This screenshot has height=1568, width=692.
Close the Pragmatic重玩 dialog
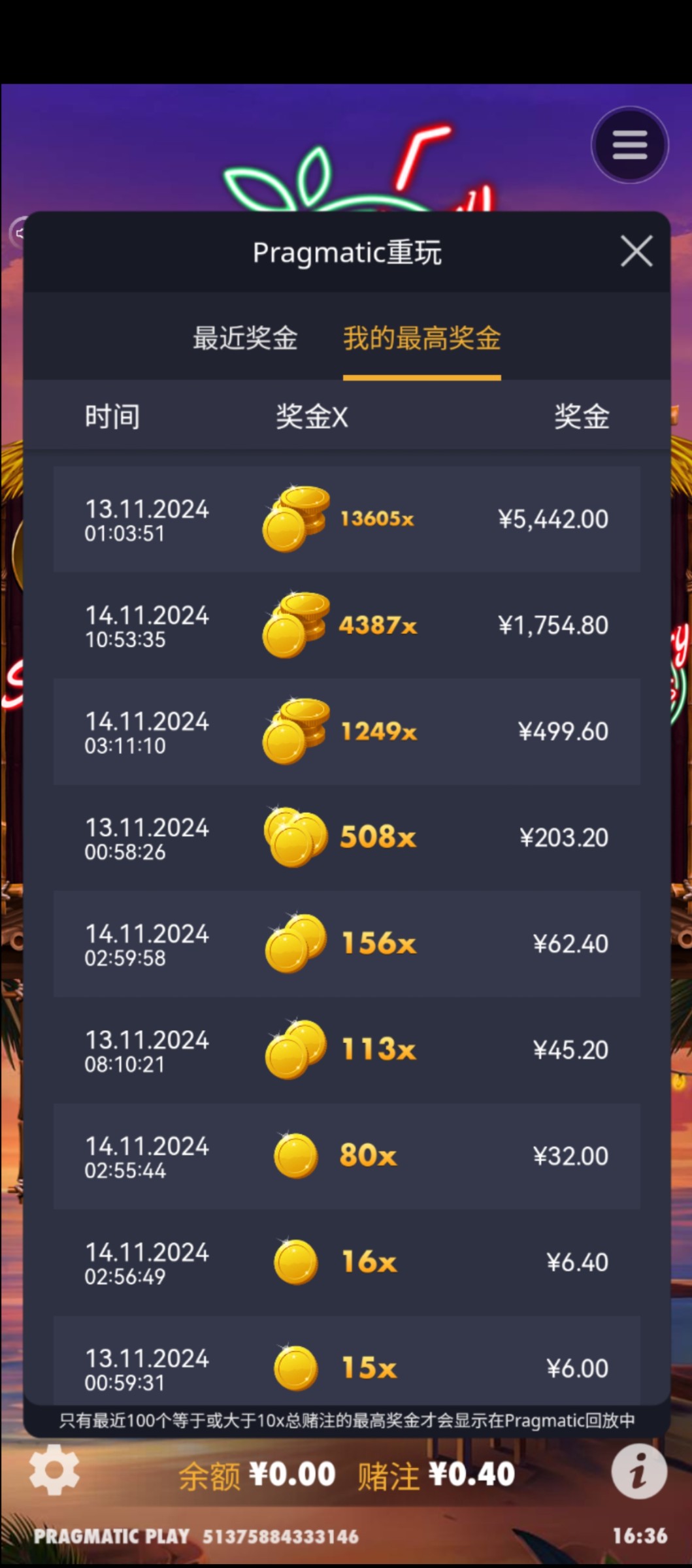(636, 252)
